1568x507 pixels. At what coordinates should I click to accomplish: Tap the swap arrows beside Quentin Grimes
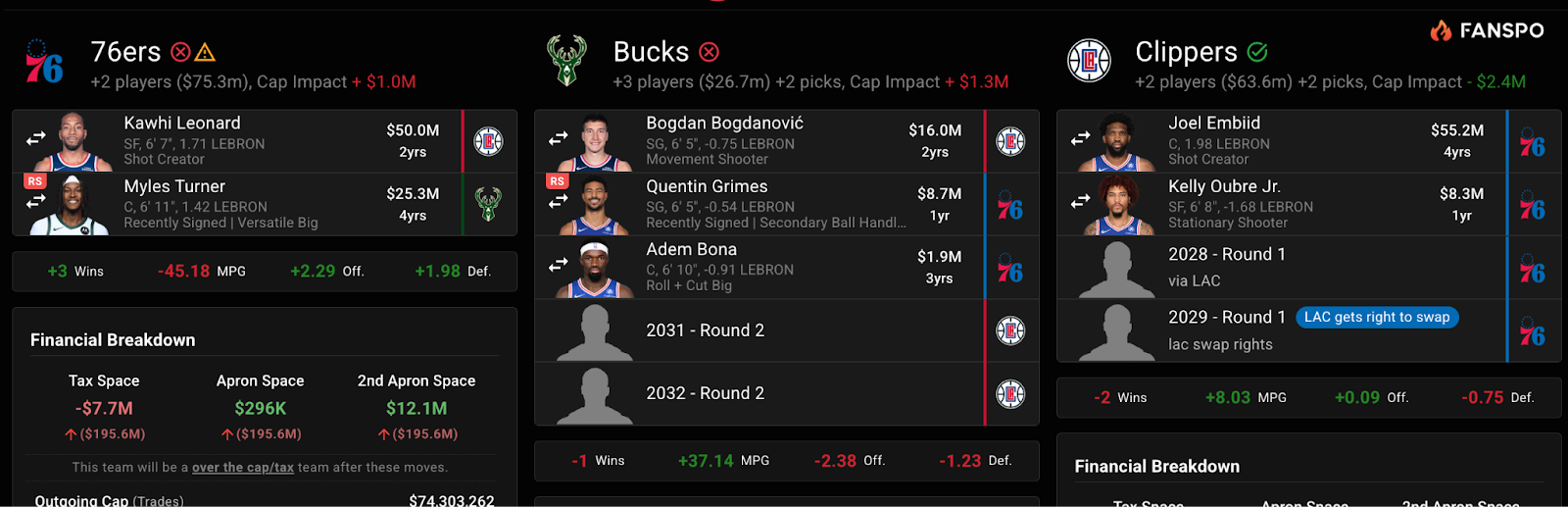[559, 201]
